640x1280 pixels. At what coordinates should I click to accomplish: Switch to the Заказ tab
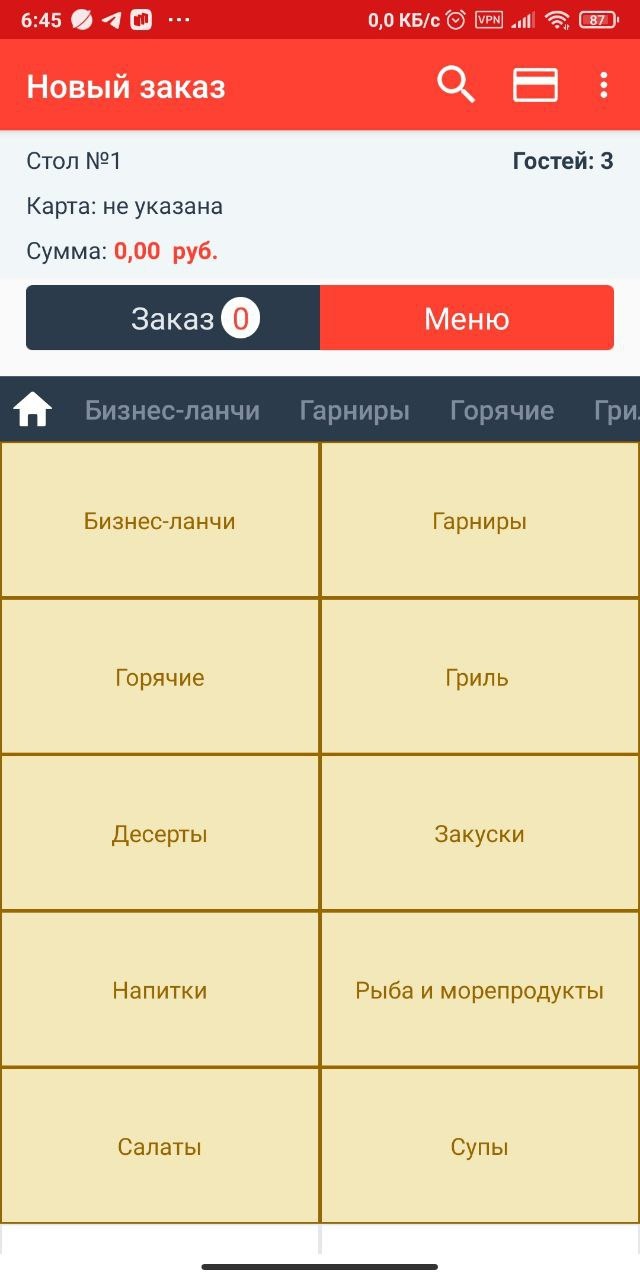pos(173,318)
